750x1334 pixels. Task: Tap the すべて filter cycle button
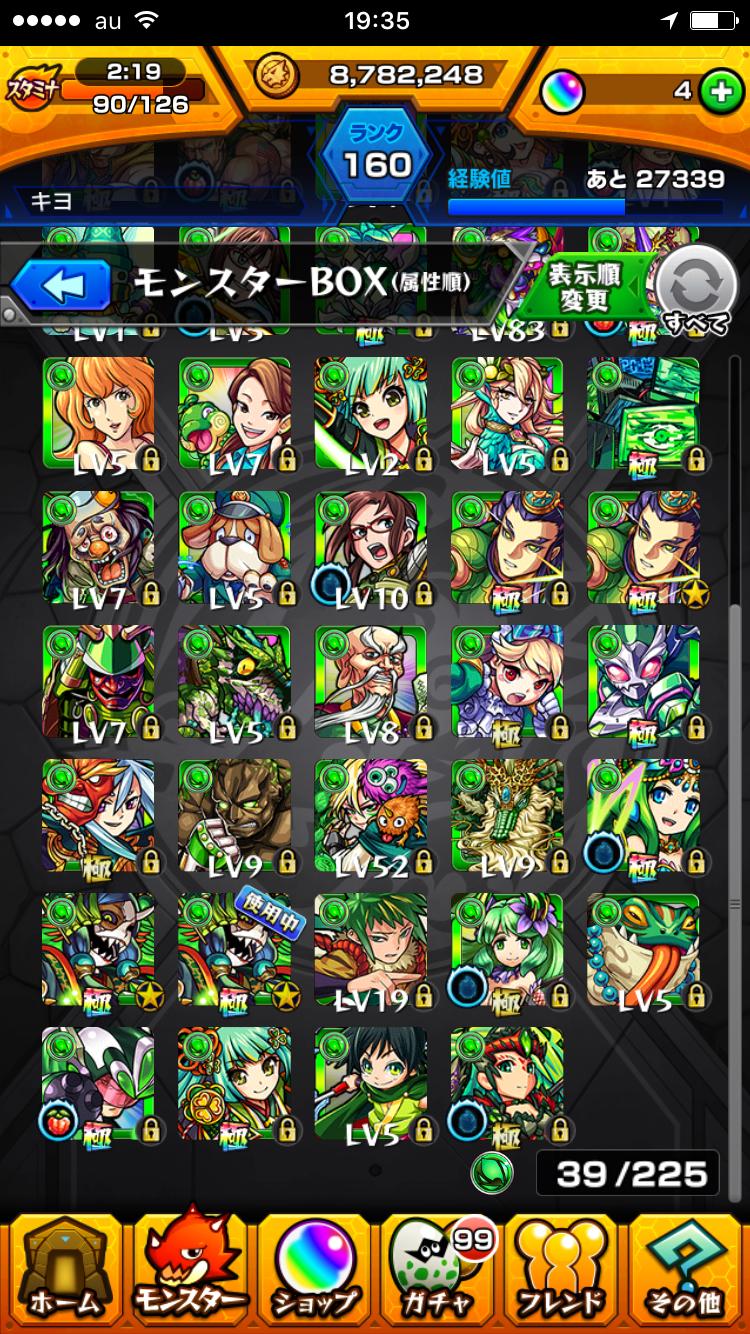pos(694,288)
